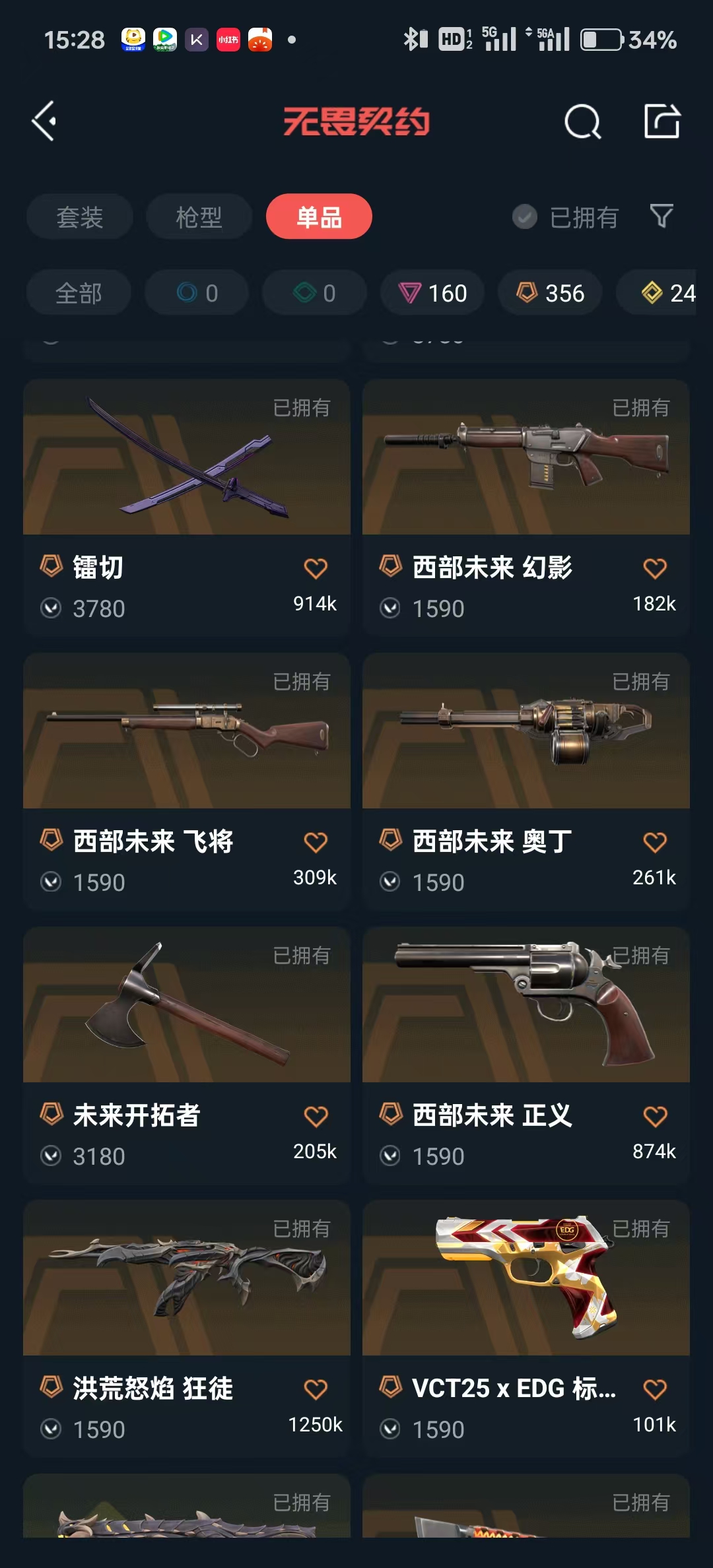Open the funnel filter icon
The height and width of the screenshot is (1568, 713).
(x=662, y=216)
